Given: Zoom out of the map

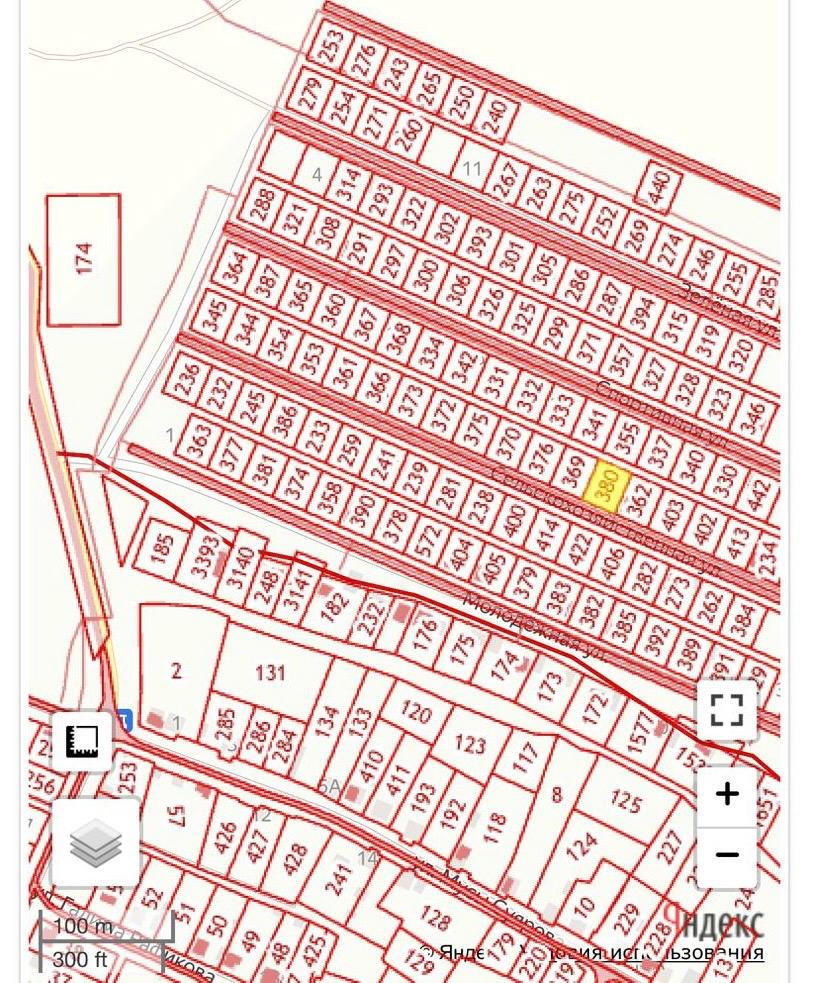Looking at the screenshot, I should coord(727,855).
